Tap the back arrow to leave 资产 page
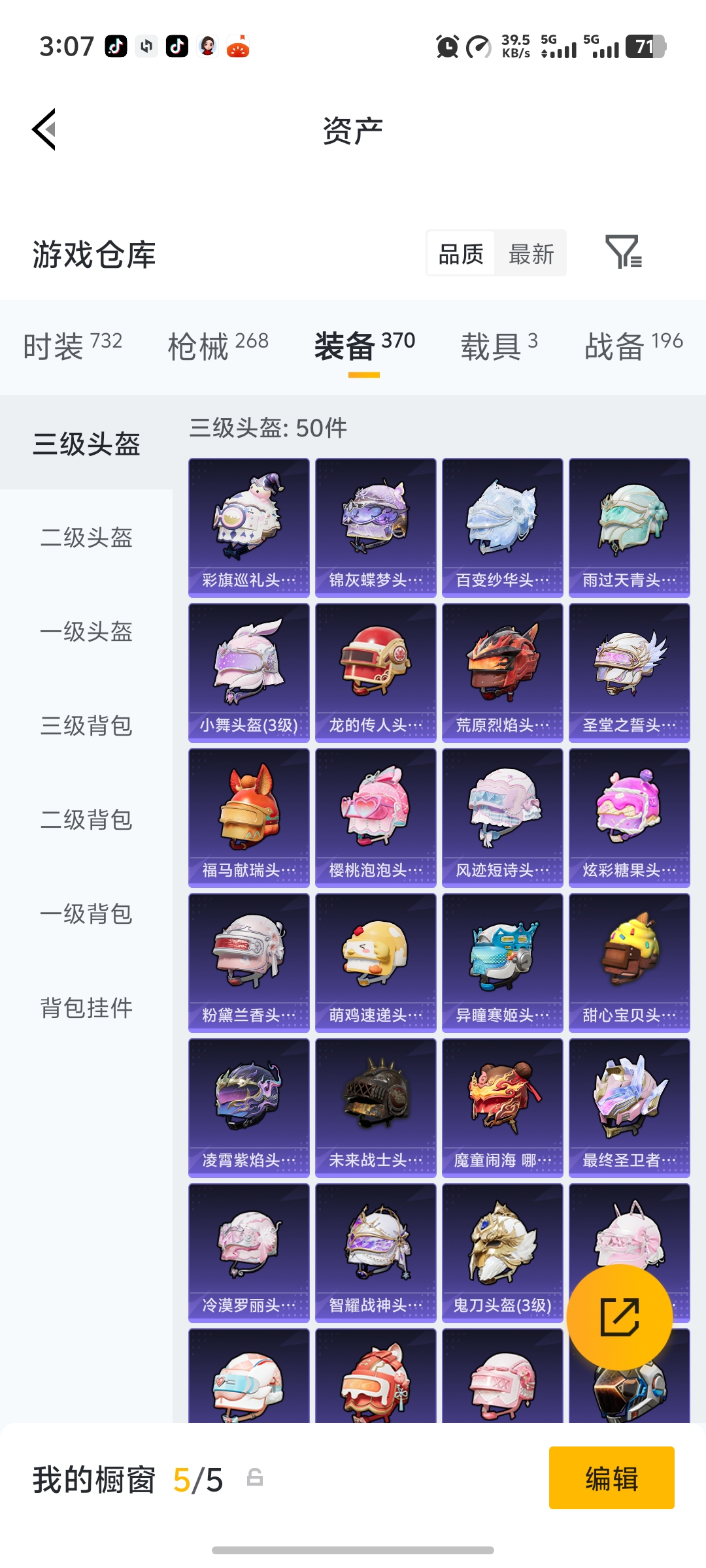The height and width of the screenshot is (1568, 706). [x=44, y=129]
